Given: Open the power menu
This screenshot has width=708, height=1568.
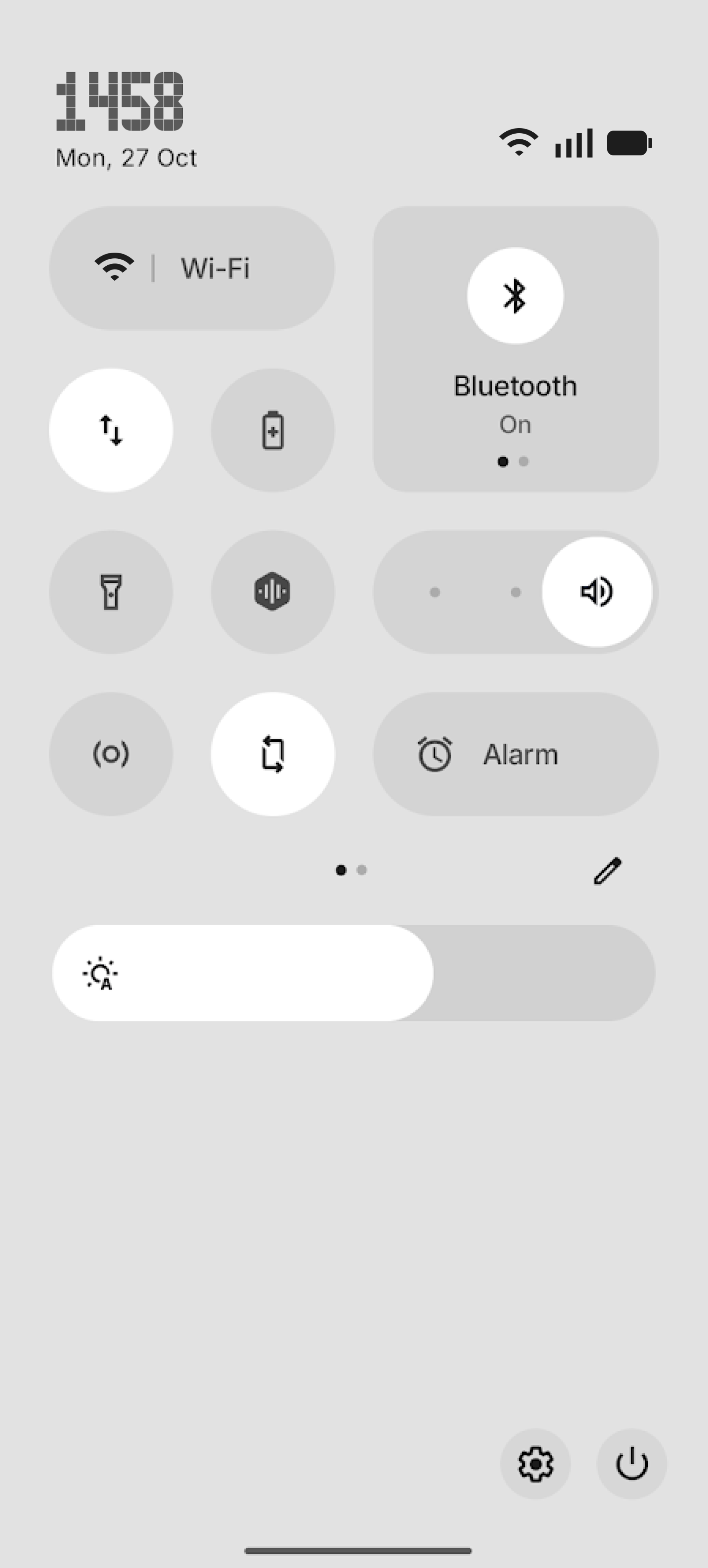Looking at the screenshot, I should [x=631, y=1463].
